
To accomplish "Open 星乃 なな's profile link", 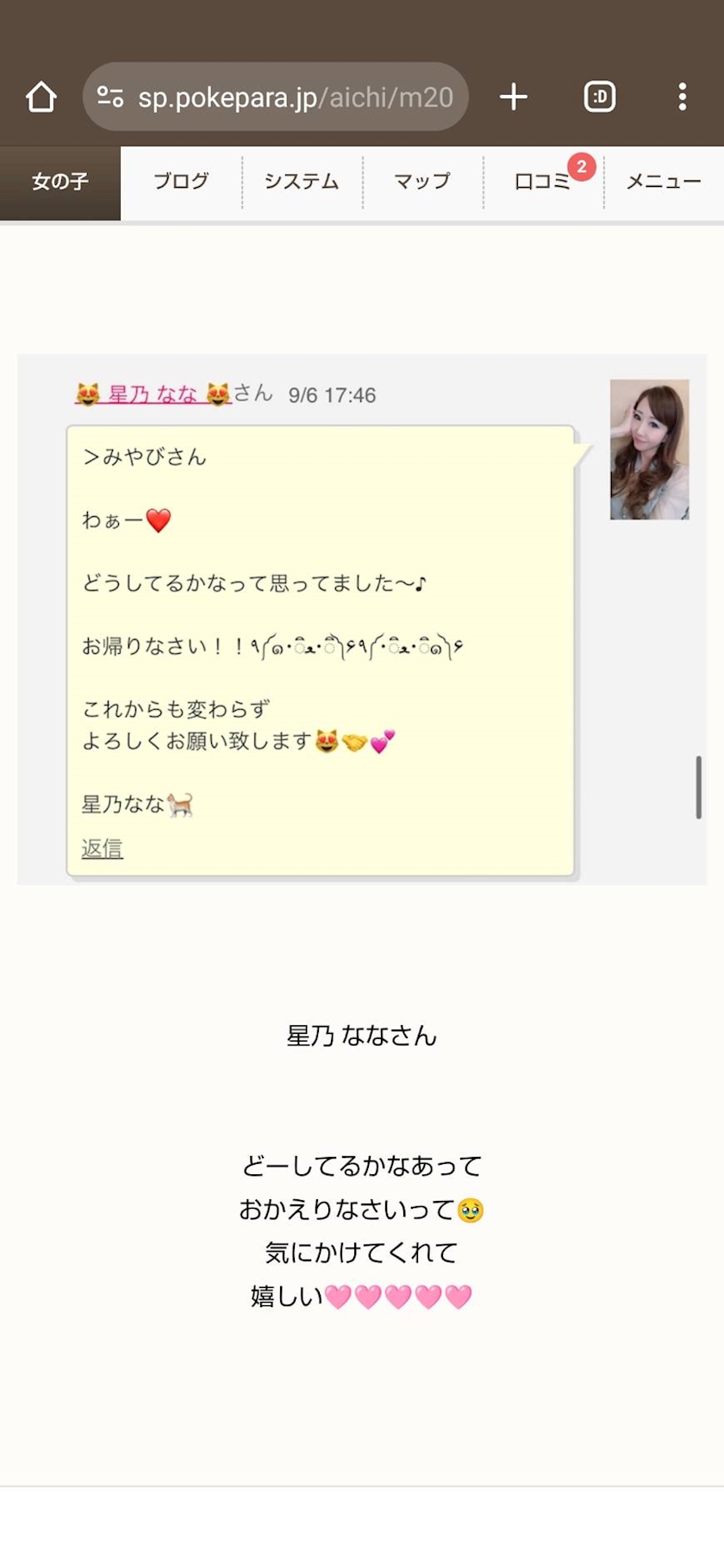I will pos(153,395).
